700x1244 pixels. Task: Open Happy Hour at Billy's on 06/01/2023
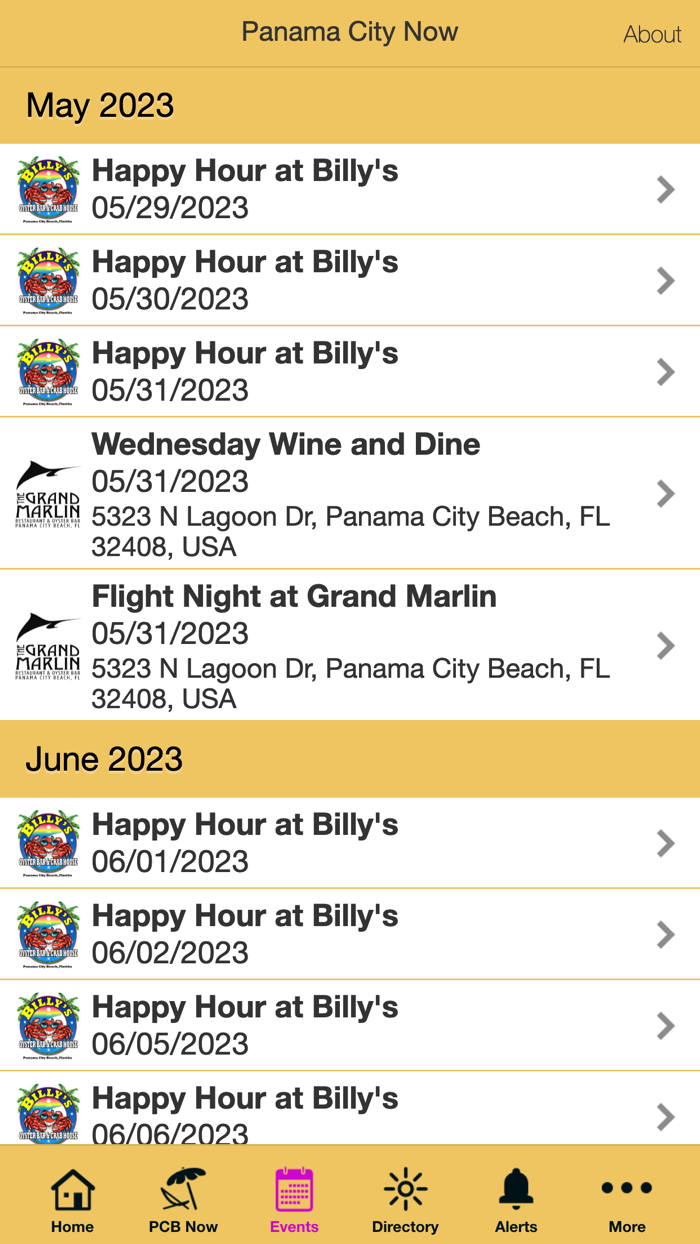(x=350, y=843)
